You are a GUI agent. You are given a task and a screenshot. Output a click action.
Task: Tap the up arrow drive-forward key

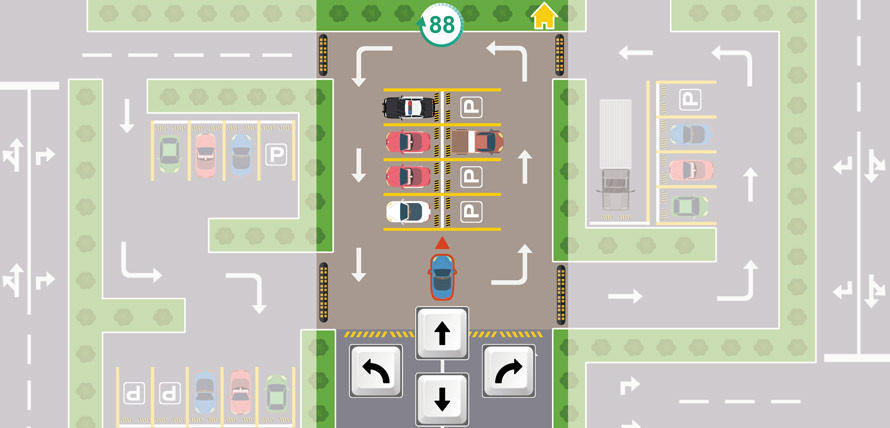442,333
